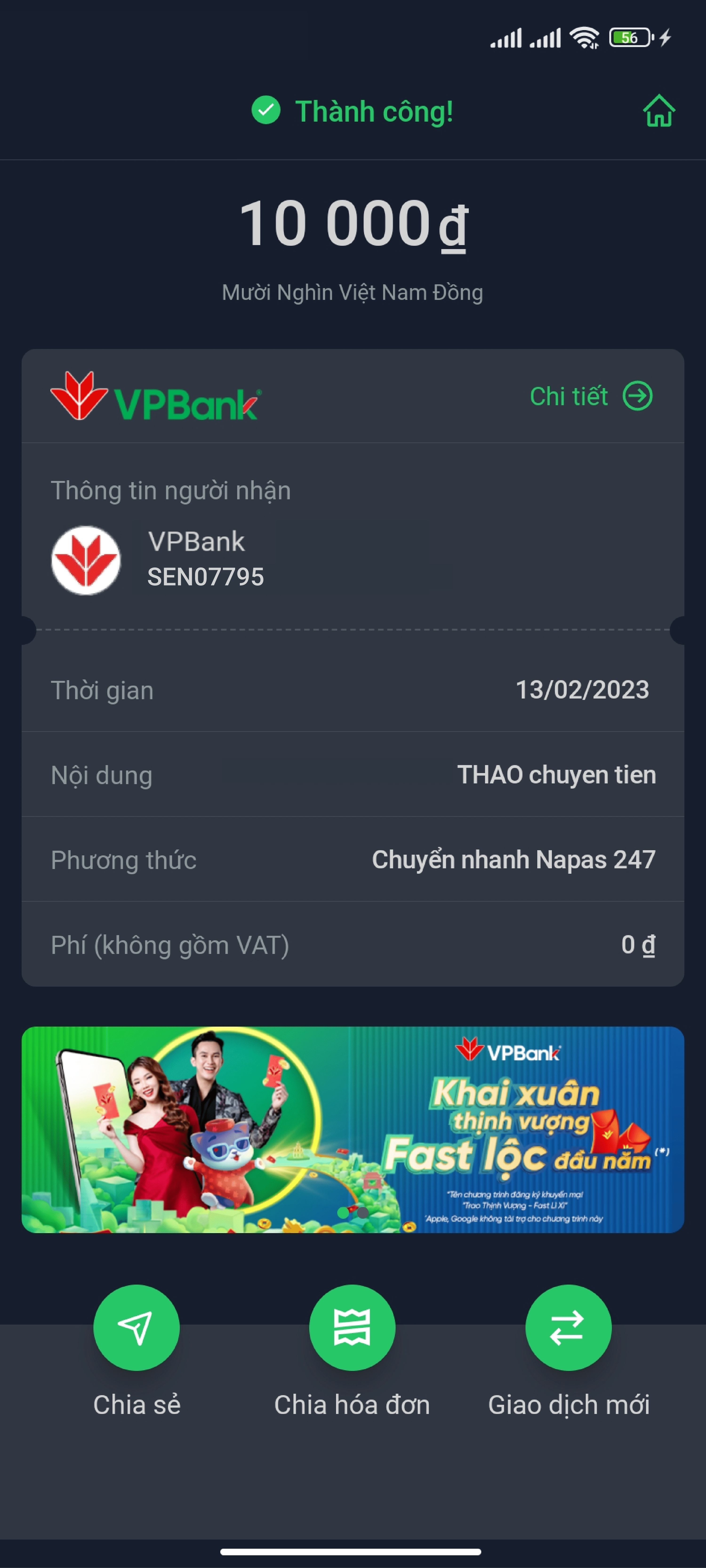706x1568 pixels.
Task: Split the bill with Chia hóa đơn
Action: tap(352, 1328)
